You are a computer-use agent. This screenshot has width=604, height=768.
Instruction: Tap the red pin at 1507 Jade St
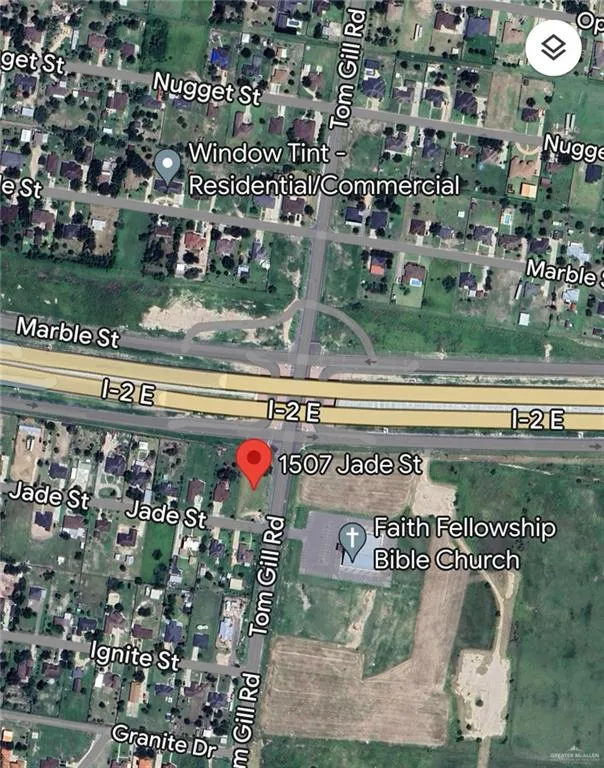click(254, 461)
